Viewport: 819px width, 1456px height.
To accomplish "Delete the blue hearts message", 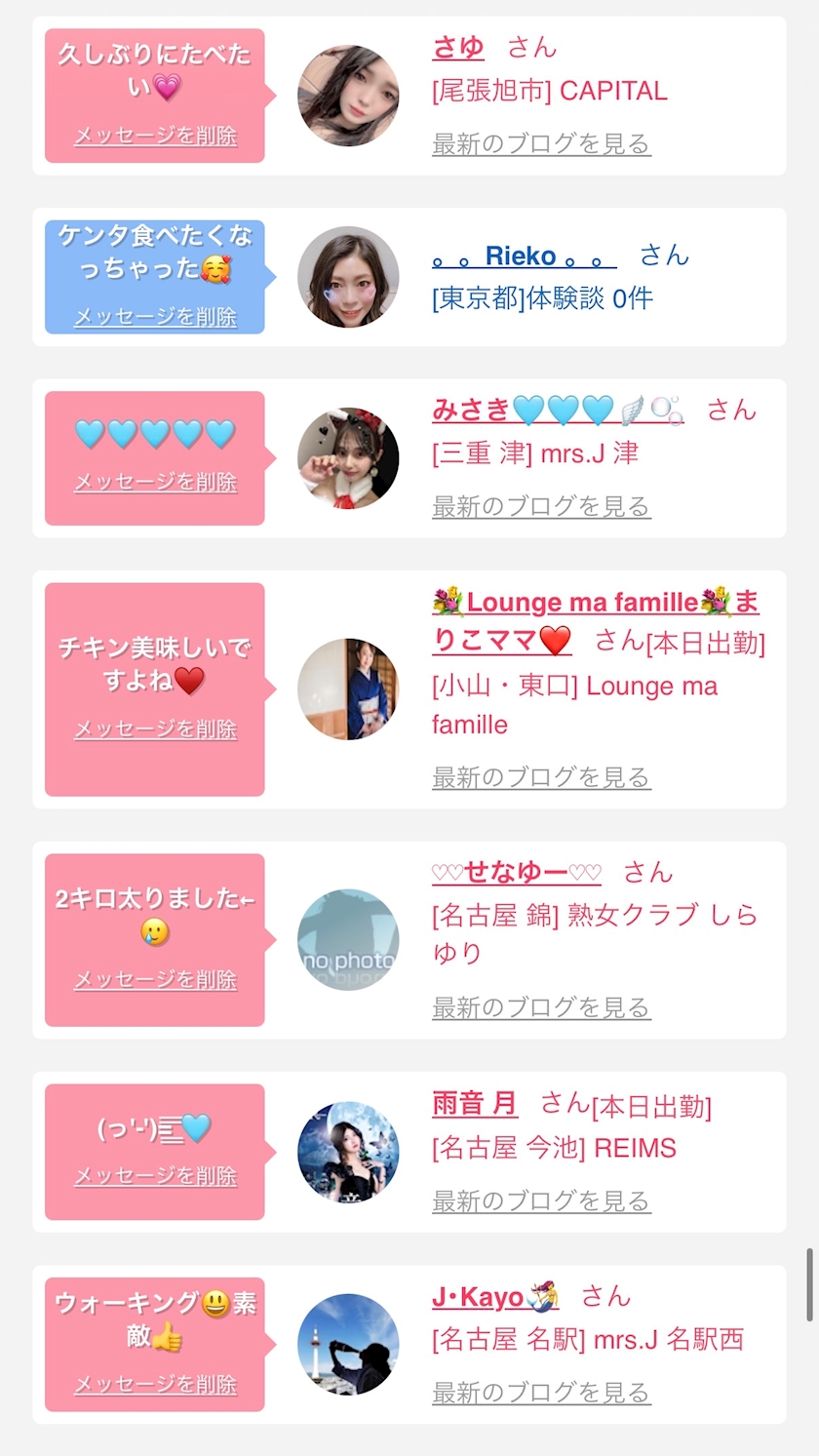I will (x=155, y=482).
